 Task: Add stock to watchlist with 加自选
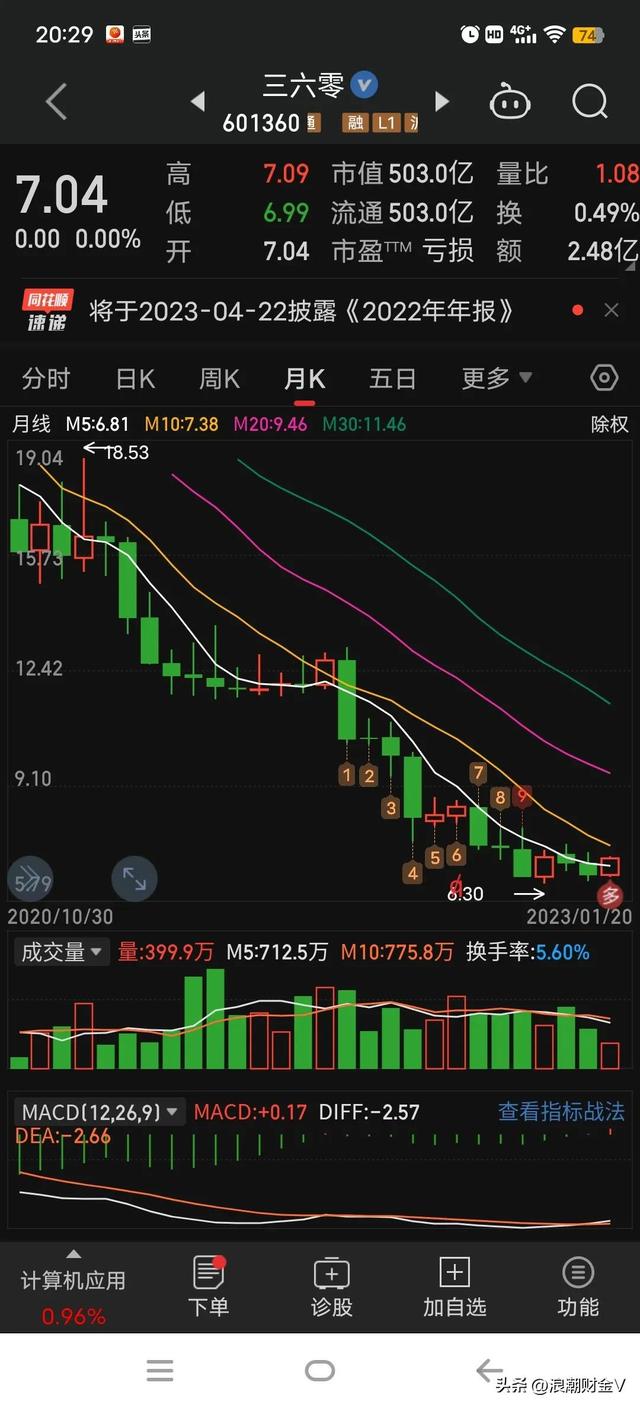(x=454, y=1286)
